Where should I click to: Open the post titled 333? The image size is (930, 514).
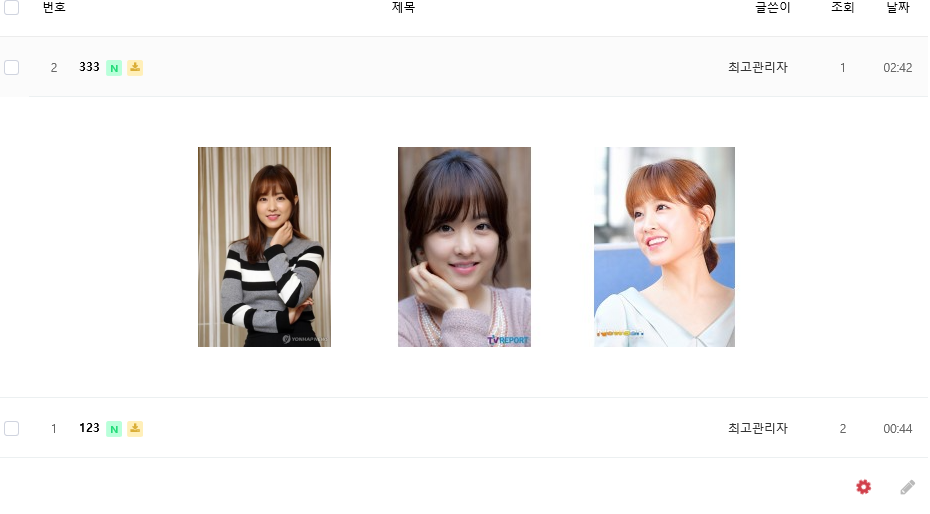(89, 67)
